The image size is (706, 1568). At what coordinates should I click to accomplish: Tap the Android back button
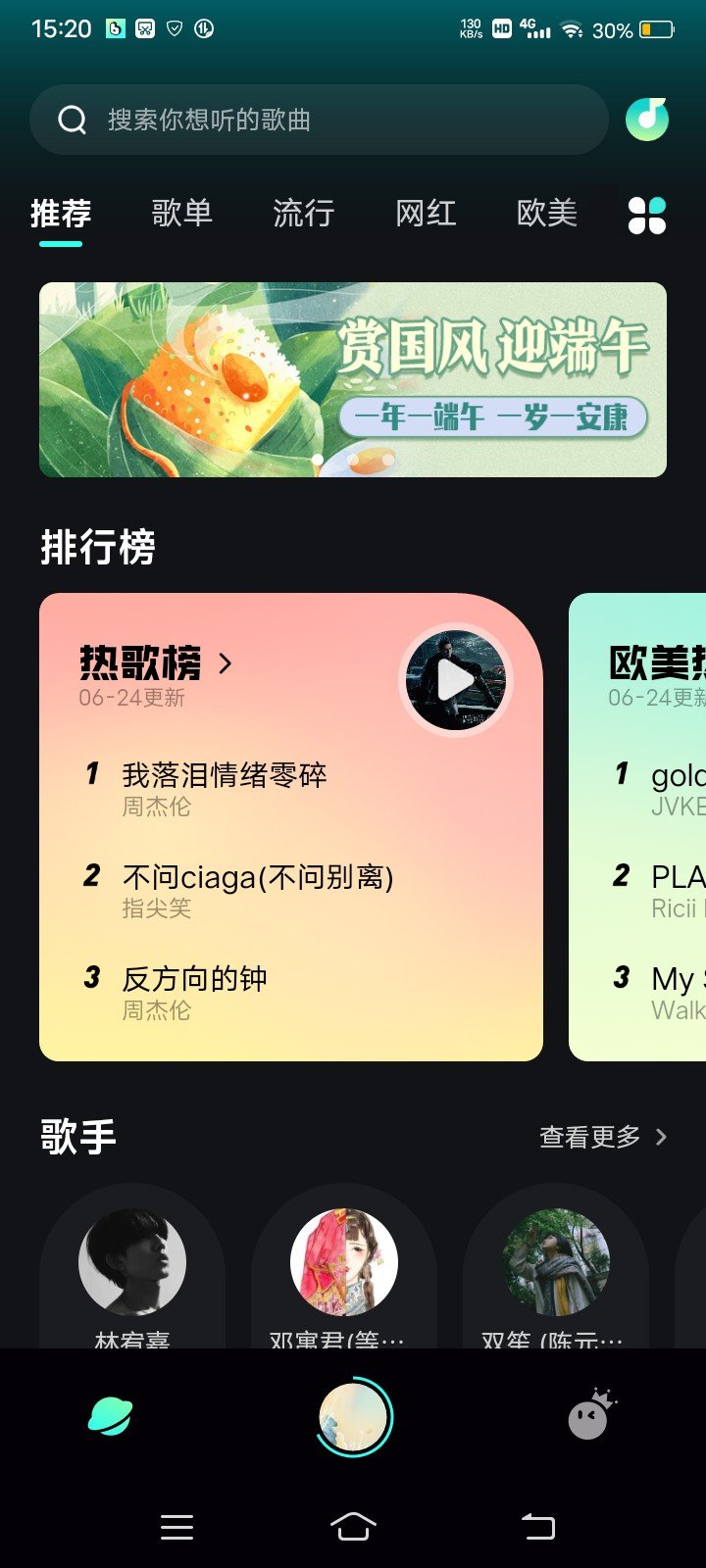coord(537,1526)
